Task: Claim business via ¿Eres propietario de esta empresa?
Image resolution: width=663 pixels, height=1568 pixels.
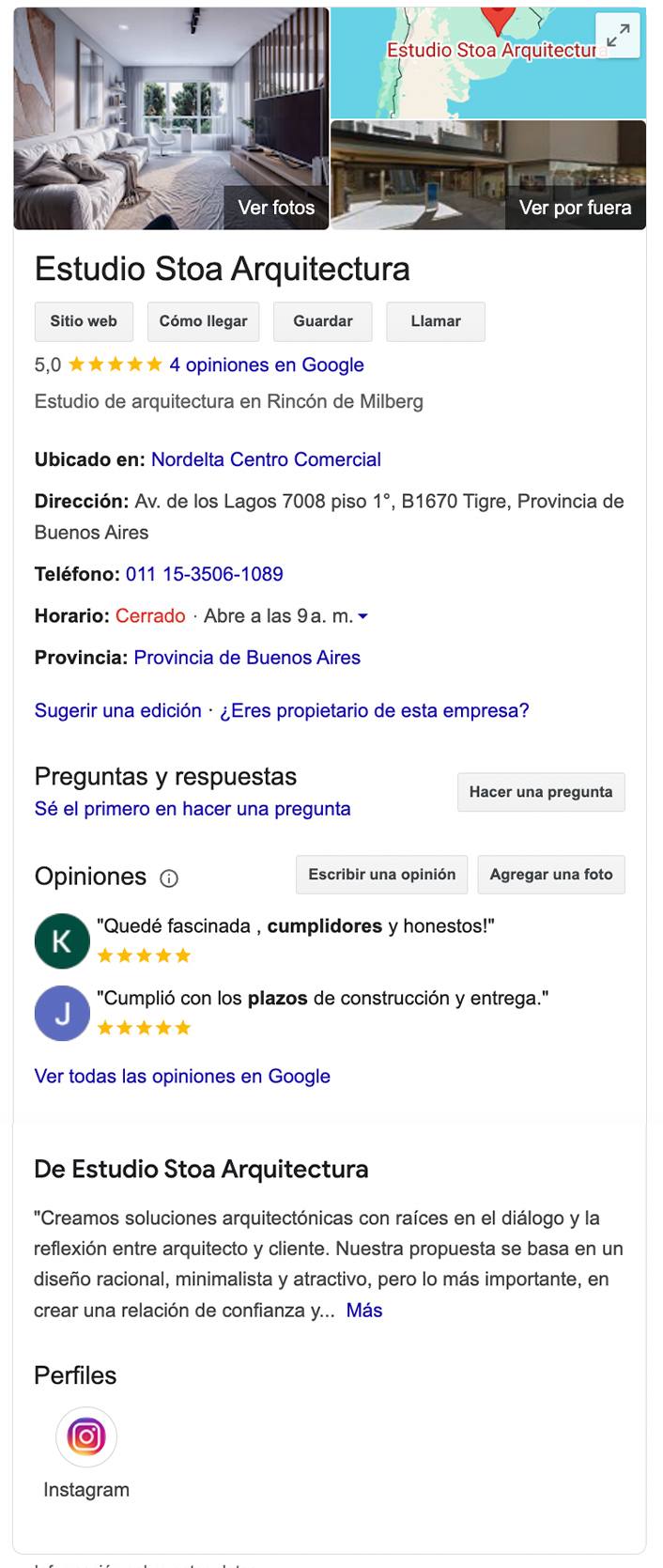Action: click(375, 710)
